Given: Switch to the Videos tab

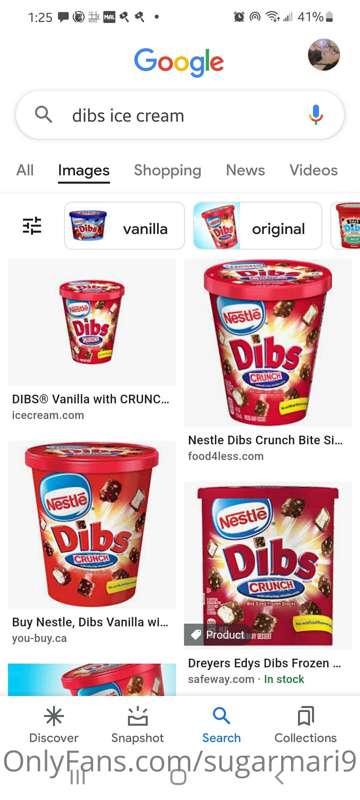Looking at the screenshot, I should coord(314,170).
